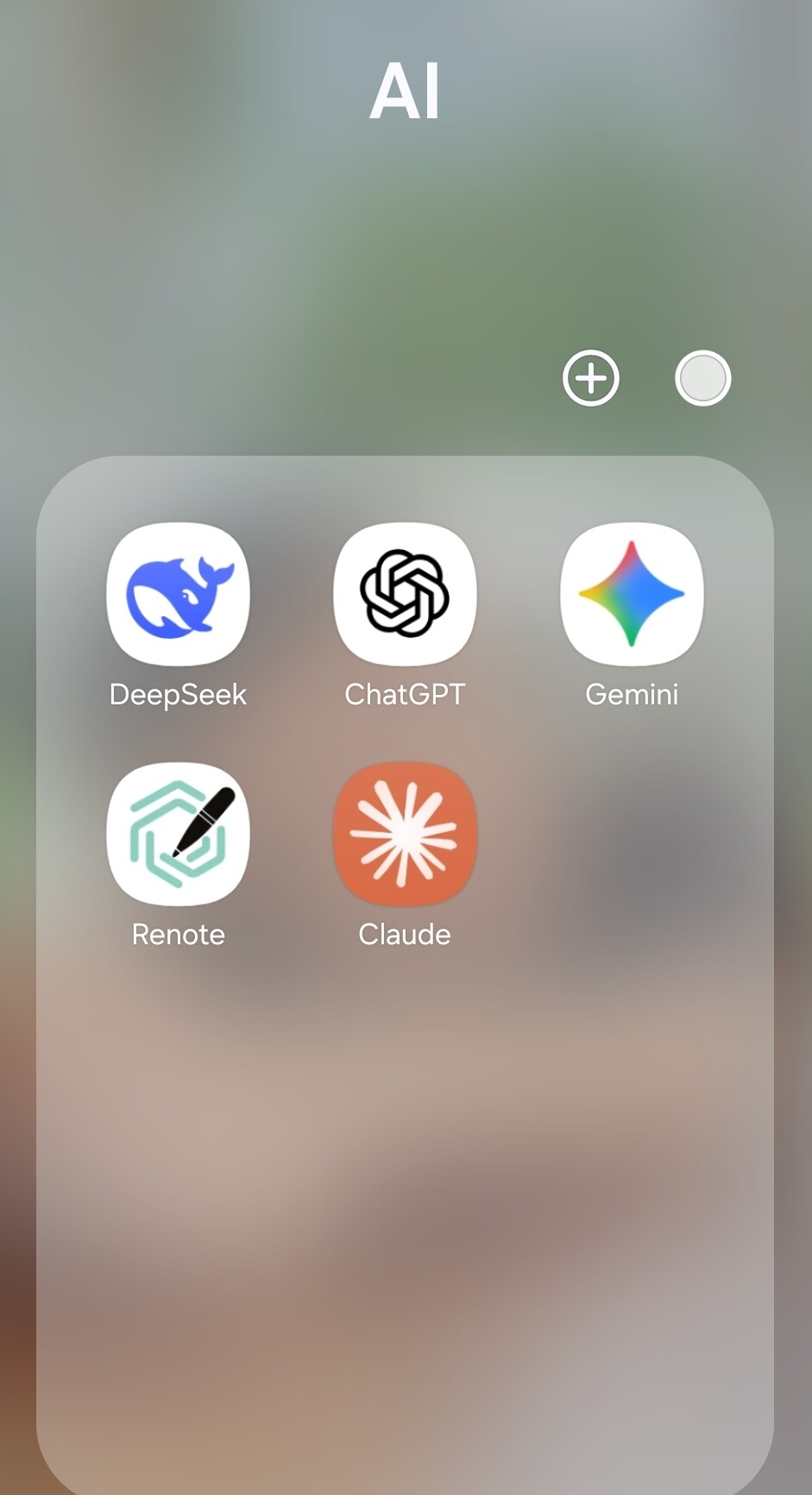Open the Gemini app

click(632, 594)
